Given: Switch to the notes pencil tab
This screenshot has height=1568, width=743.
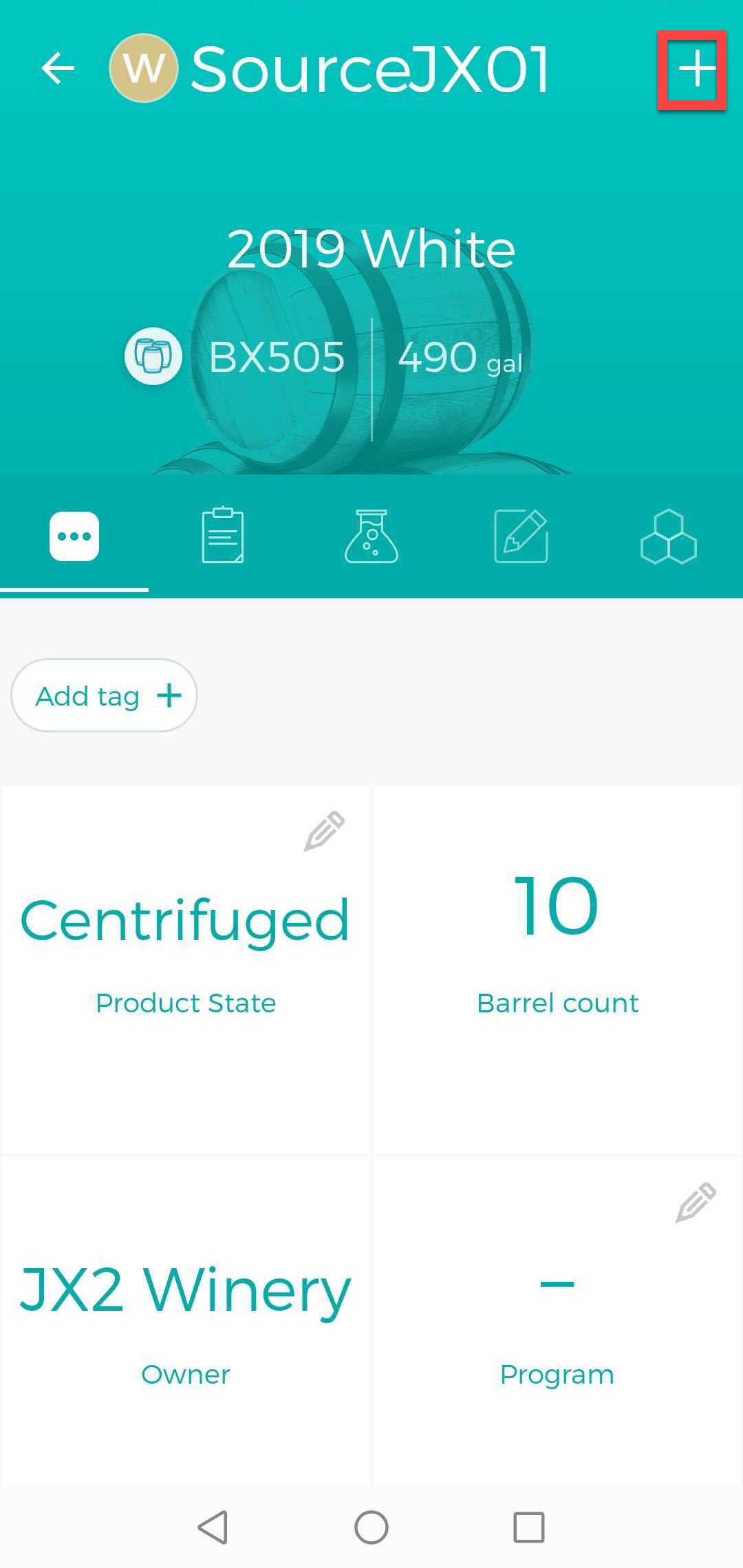Looking at the screenshot, I should (521, 536).
